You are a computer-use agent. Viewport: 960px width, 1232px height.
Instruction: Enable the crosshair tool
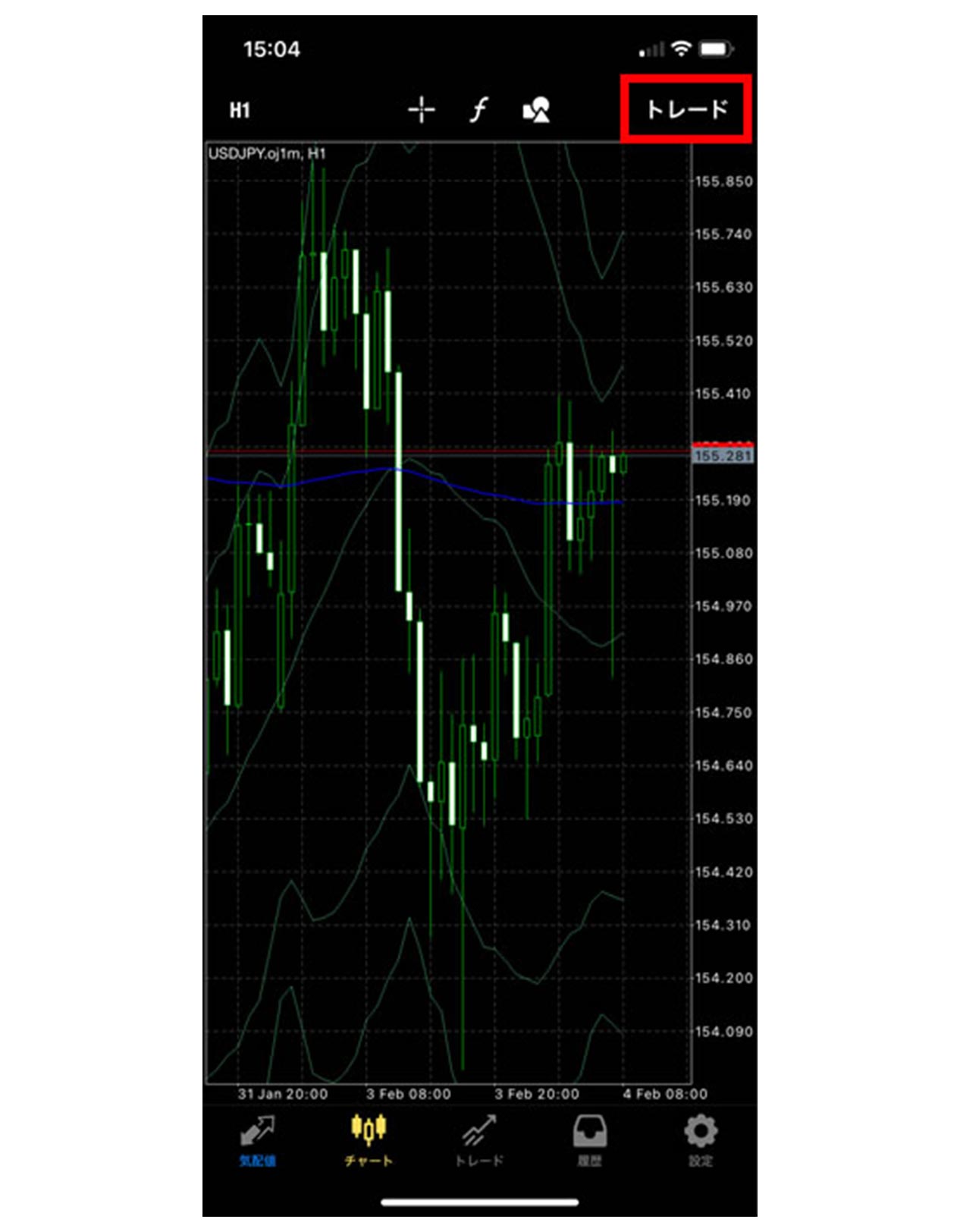pos(421,111)
